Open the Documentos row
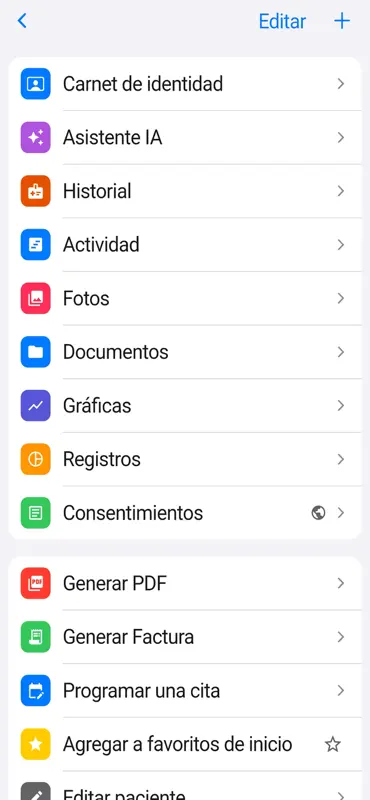The image size is (370, 800). (x=185, y=352)
